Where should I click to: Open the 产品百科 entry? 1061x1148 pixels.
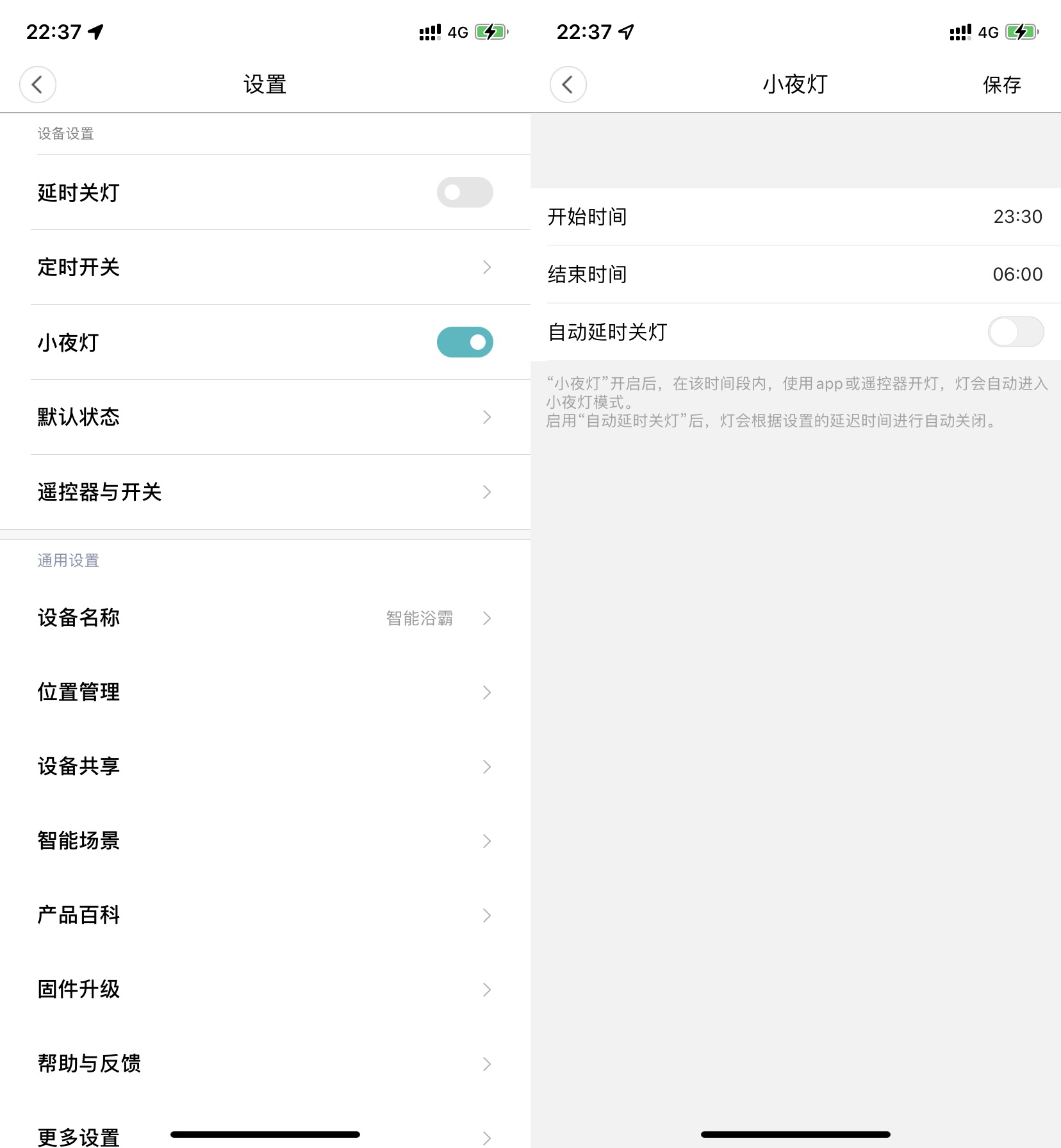265,915
